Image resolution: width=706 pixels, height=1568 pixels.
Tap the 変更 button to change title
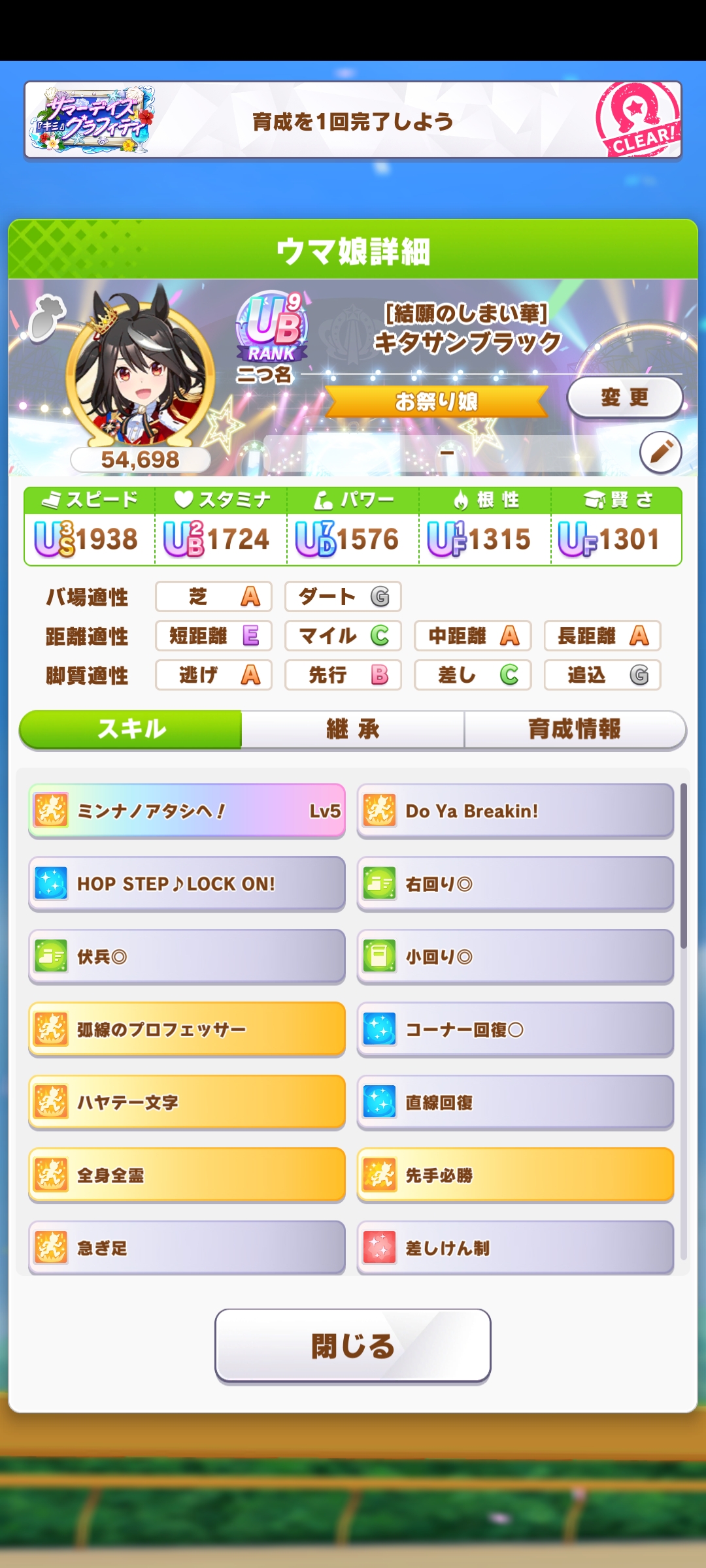click(x=624, y=397)
